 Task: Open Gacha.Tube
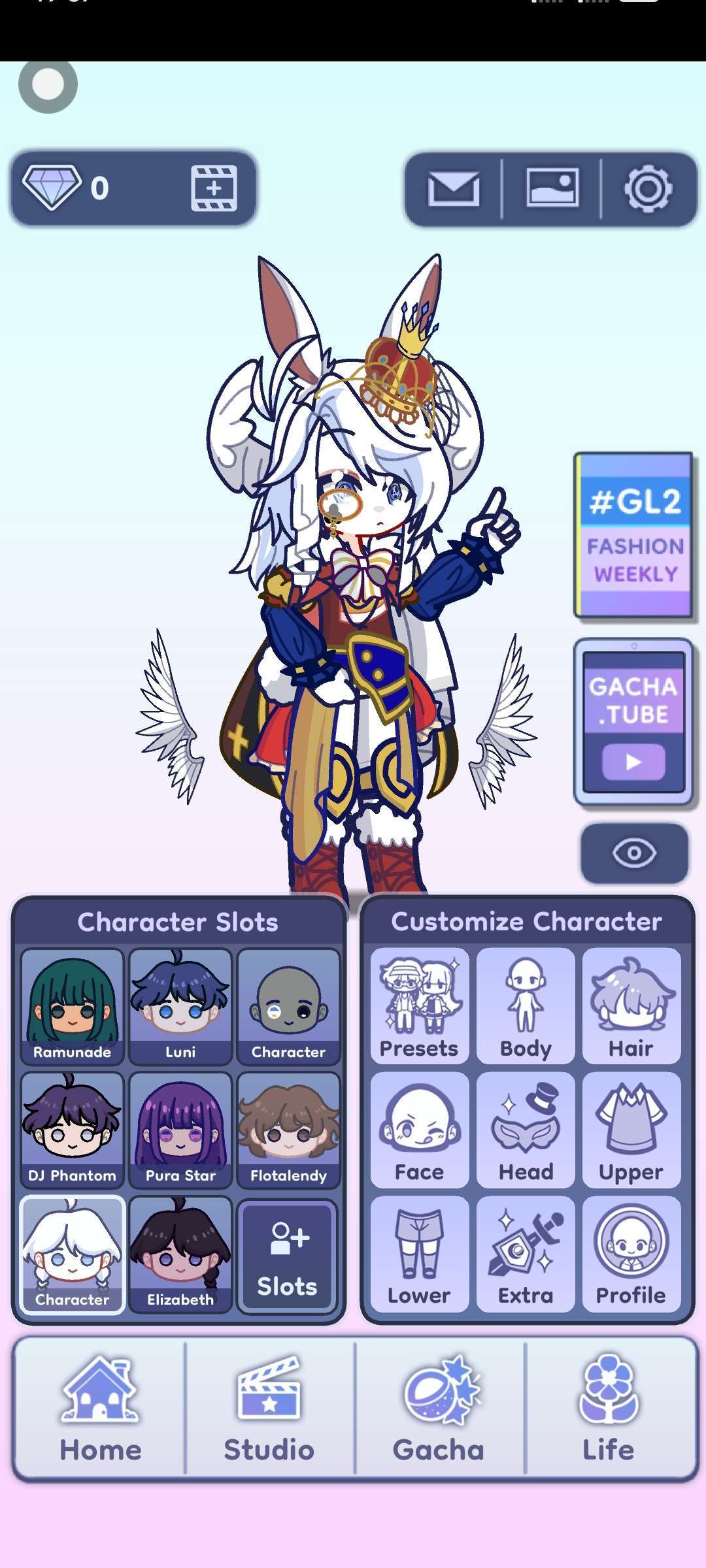point(633,723)
